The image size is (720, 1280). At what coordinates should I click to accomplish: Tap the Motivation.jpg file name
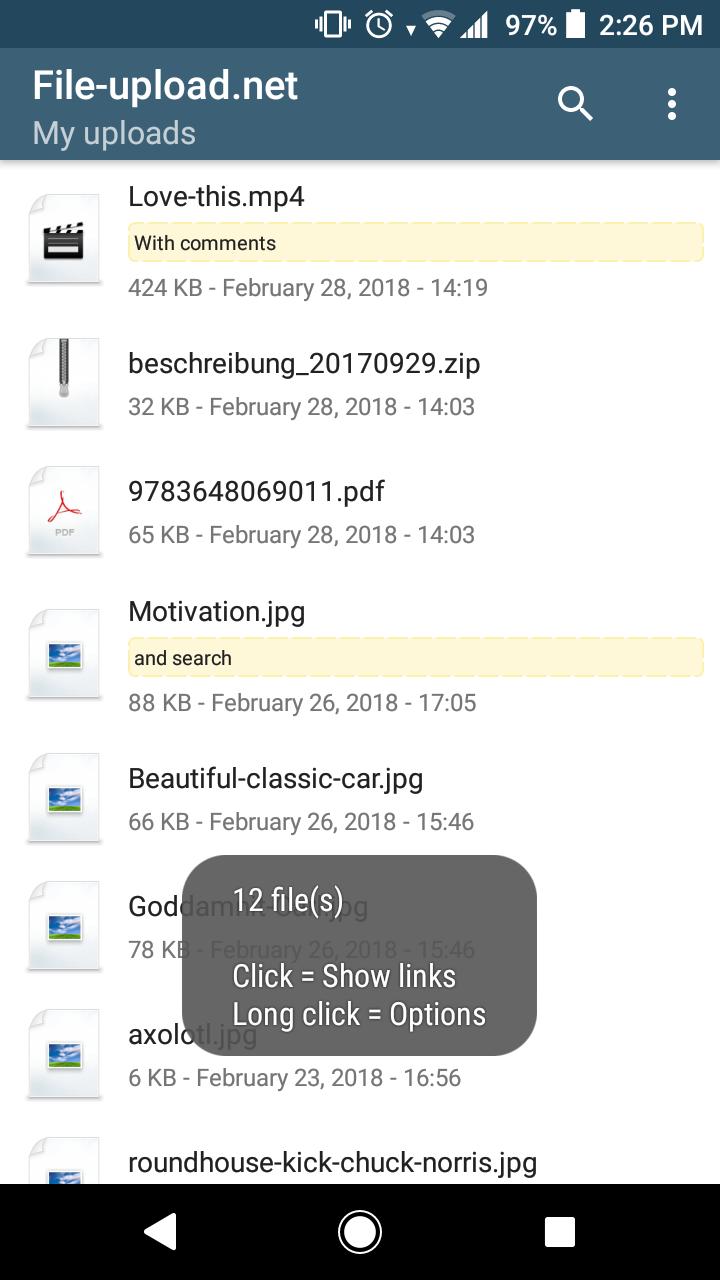[216, 611]
